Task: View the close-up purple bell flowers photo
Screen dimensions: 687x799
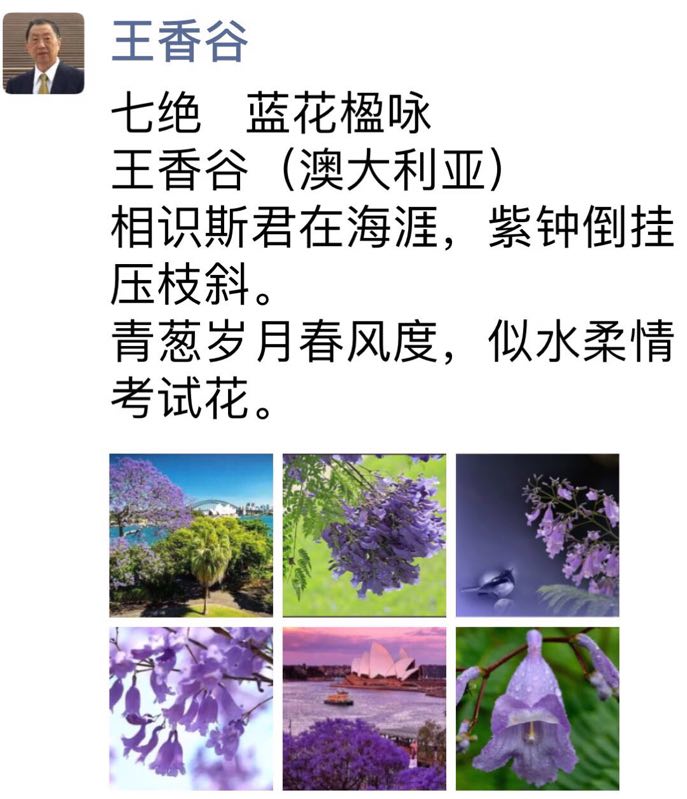Action: [x=191, y=708]
